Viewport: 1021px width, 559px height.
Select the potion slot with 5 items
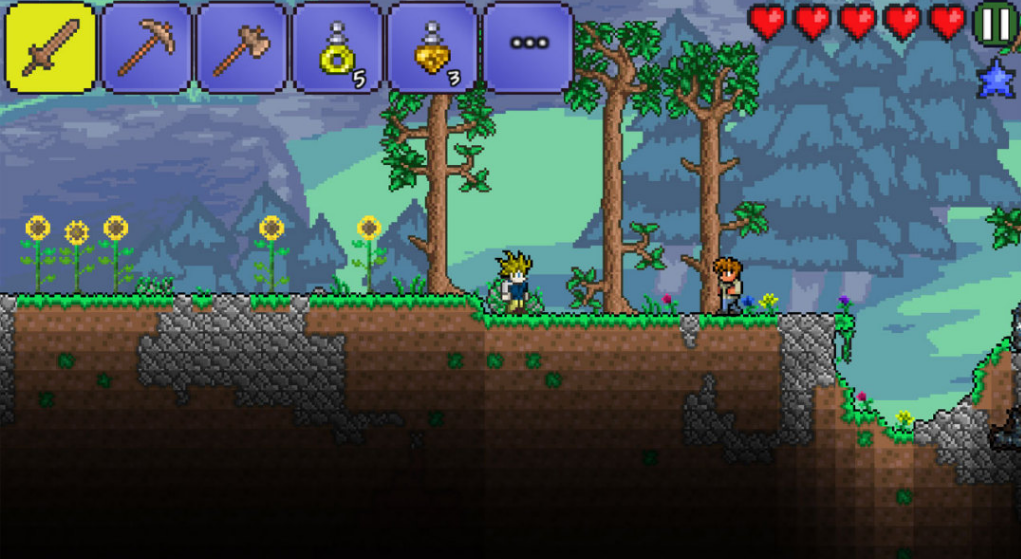[x=337, y=47]
